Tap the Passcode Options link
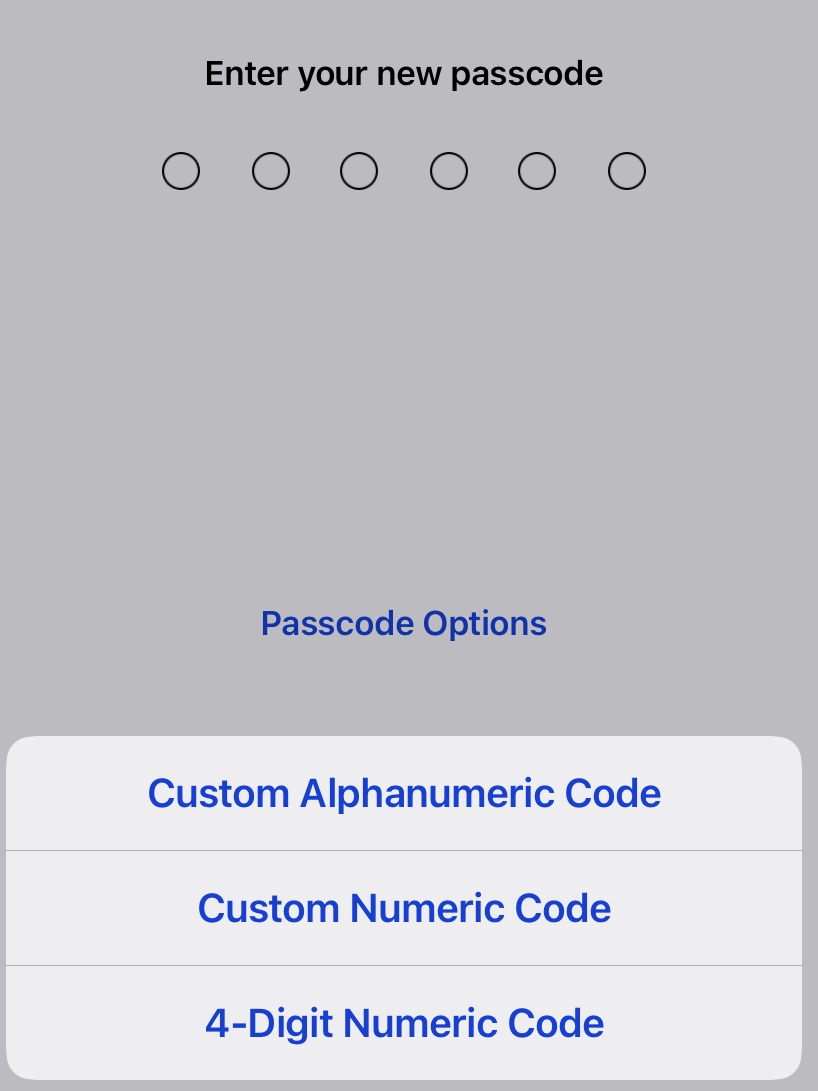The image size is (818, 1091). pos(404,624)
